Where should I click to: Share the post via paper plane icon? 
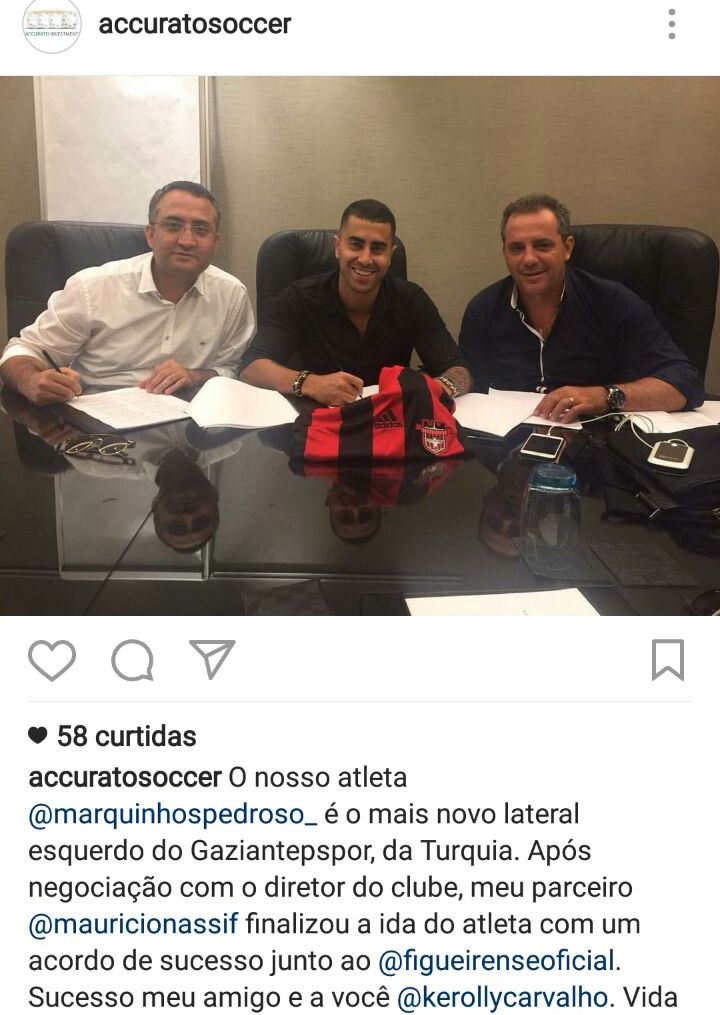pos(212,659)
